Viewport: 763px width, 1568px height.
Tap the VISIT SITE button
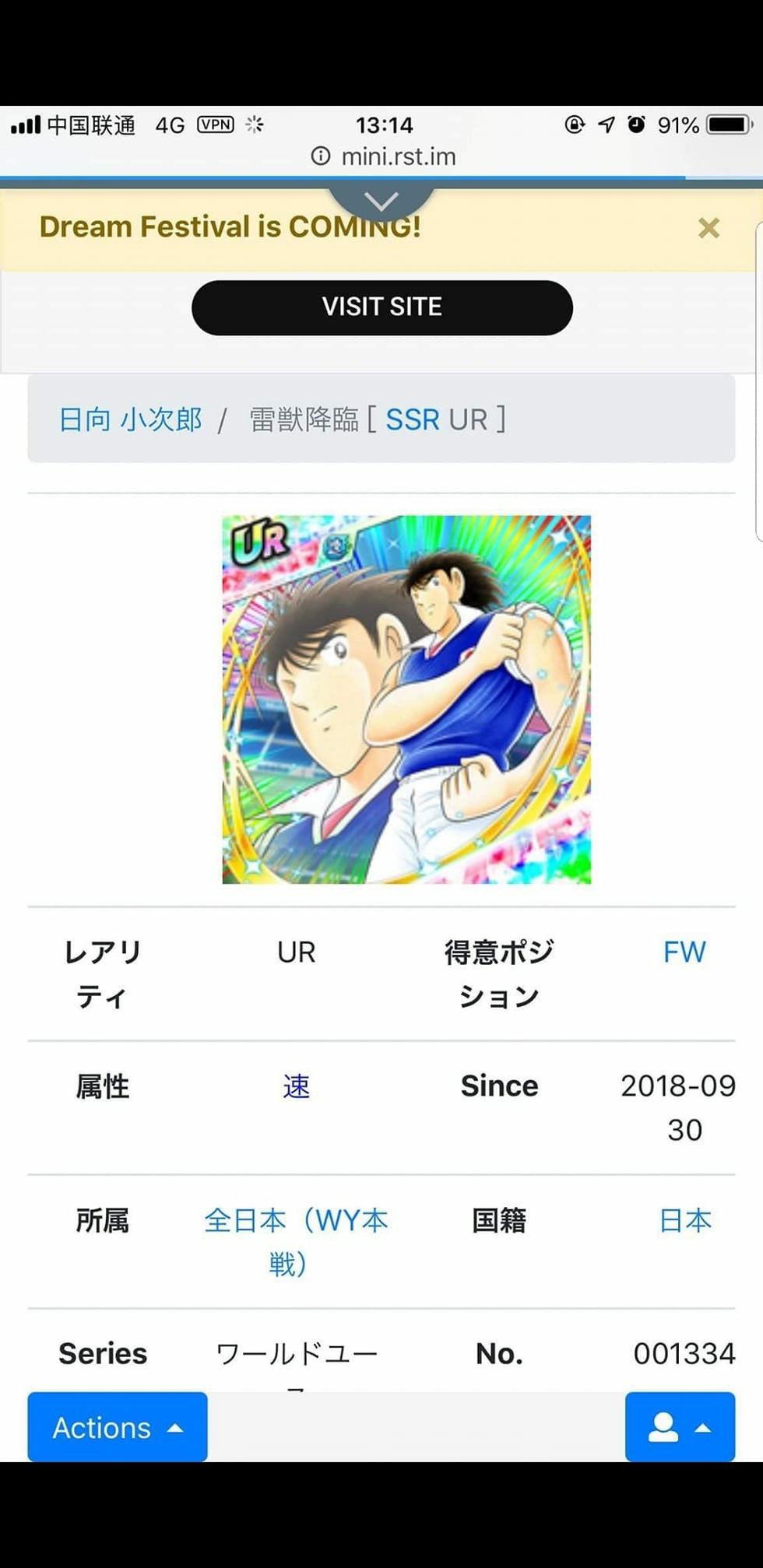(381, 307)
